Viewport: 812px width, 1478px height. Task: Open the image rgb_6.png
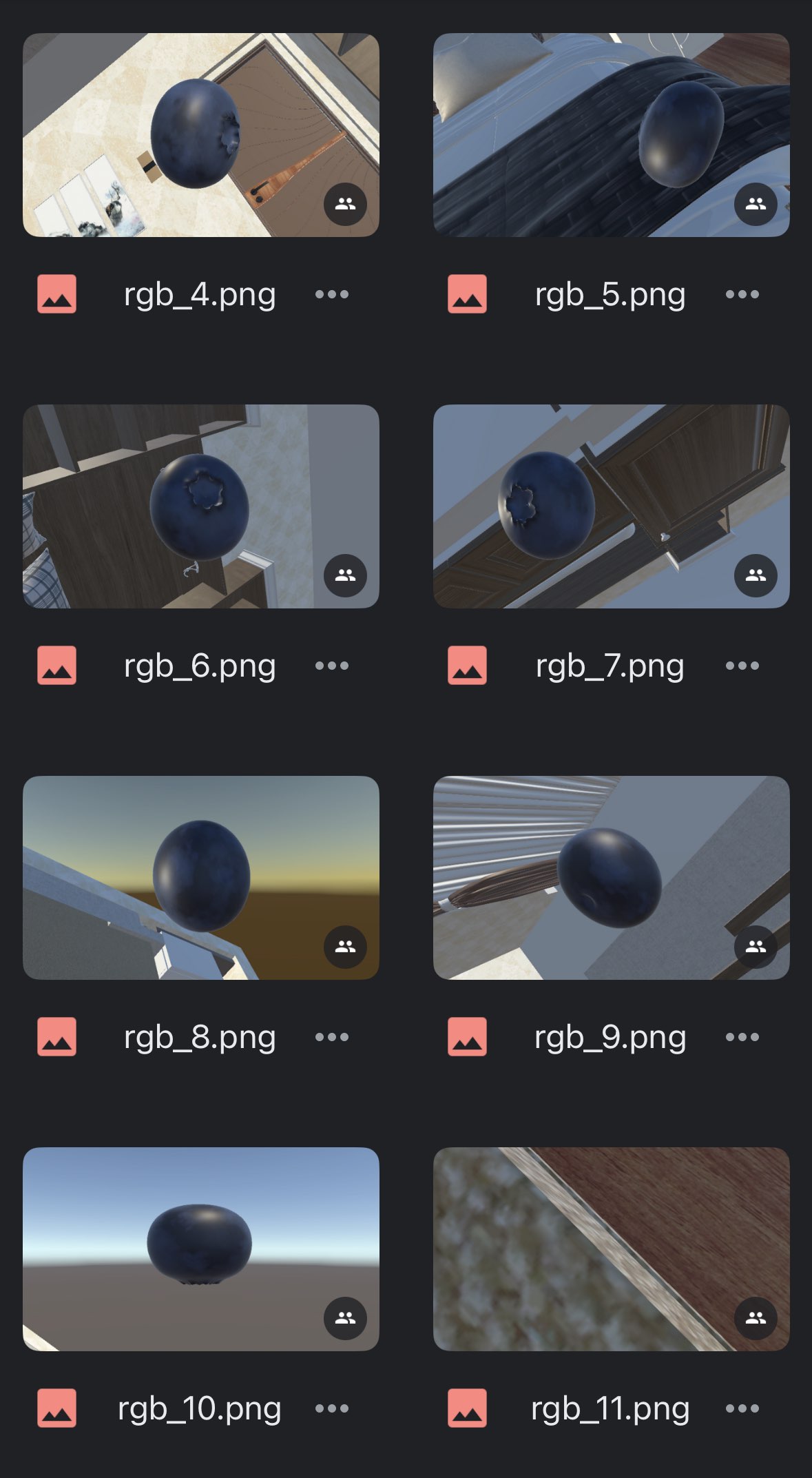tap(200, 508)
